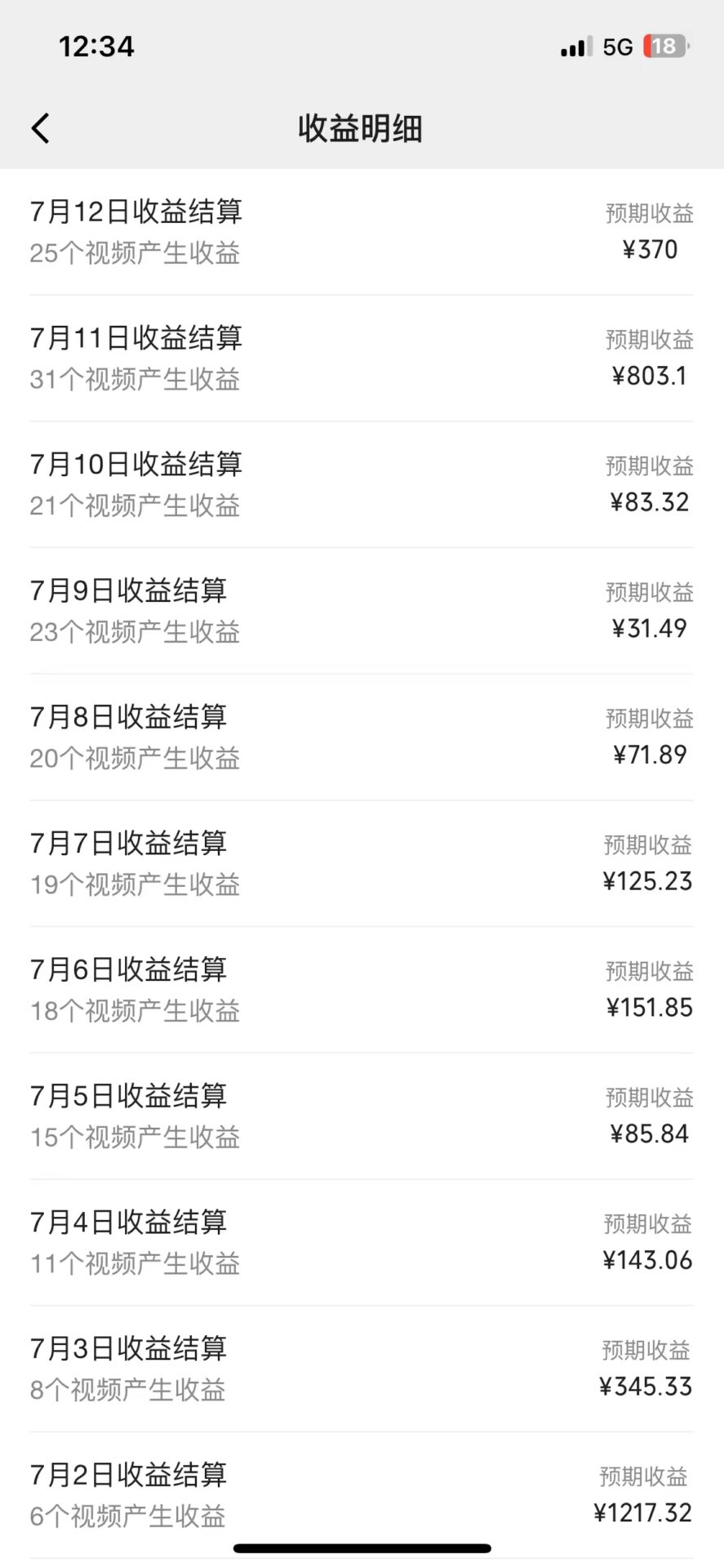
Task: Open the July 12 earnings settlement entry
Action: (x=362, y=231)
